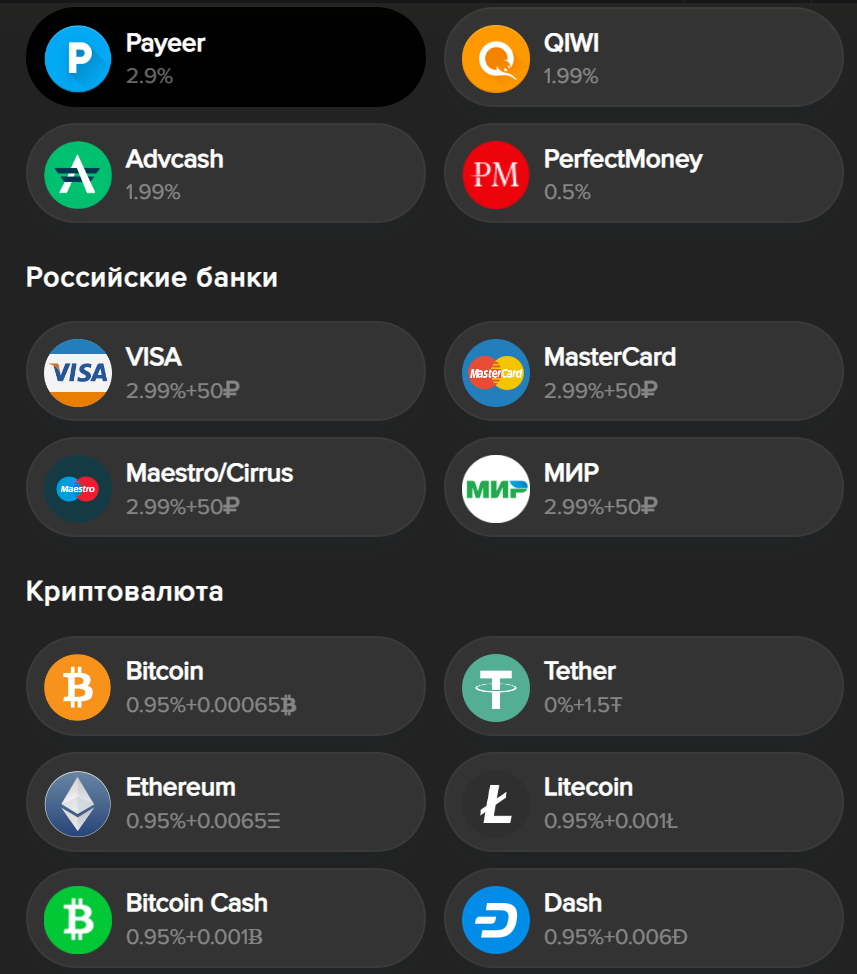Viewport: 857px width, 974px height.
Task: Choose the МИР card option
Action: (x=643, y=488)
